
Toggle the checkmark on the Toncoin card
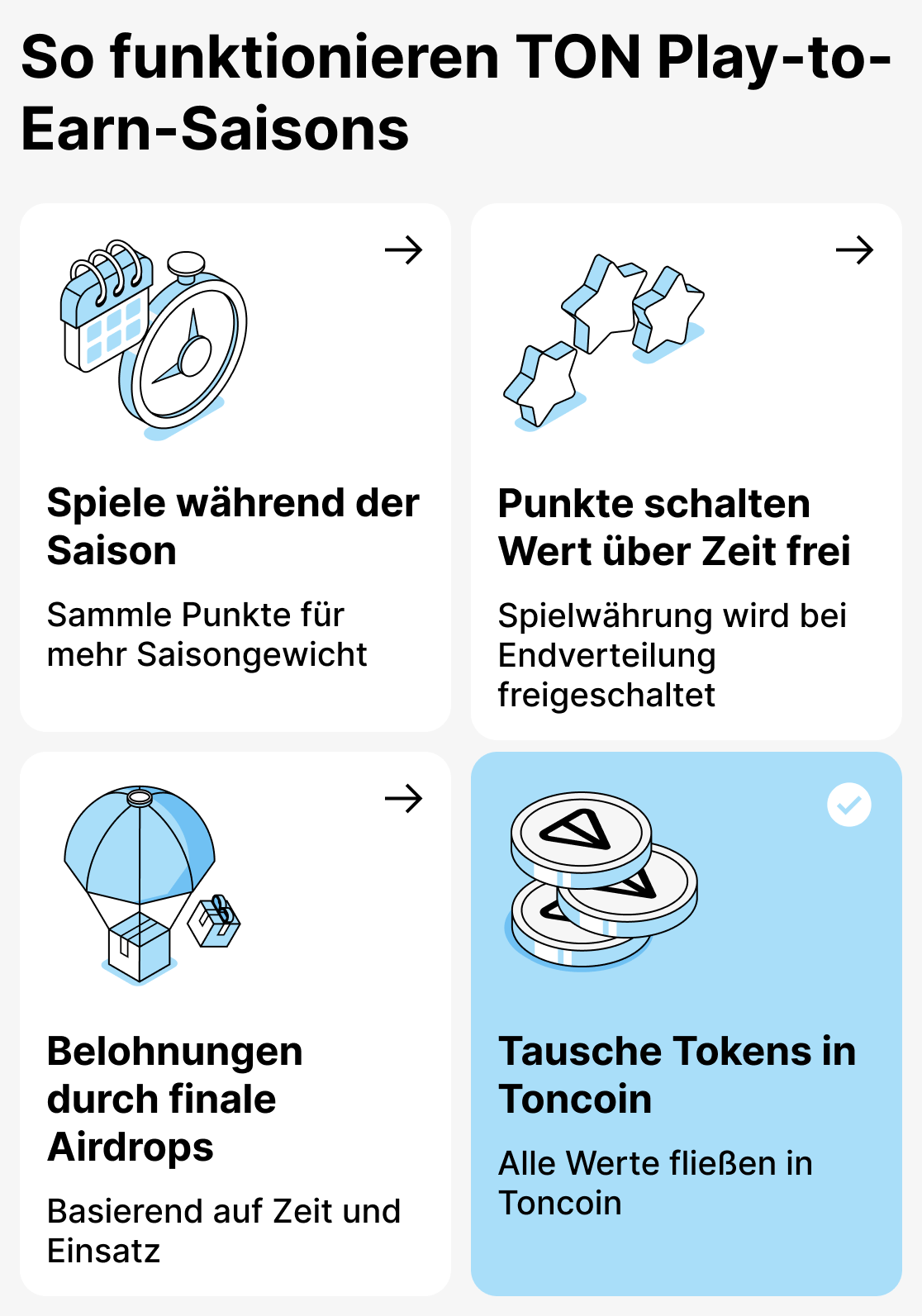851,805
